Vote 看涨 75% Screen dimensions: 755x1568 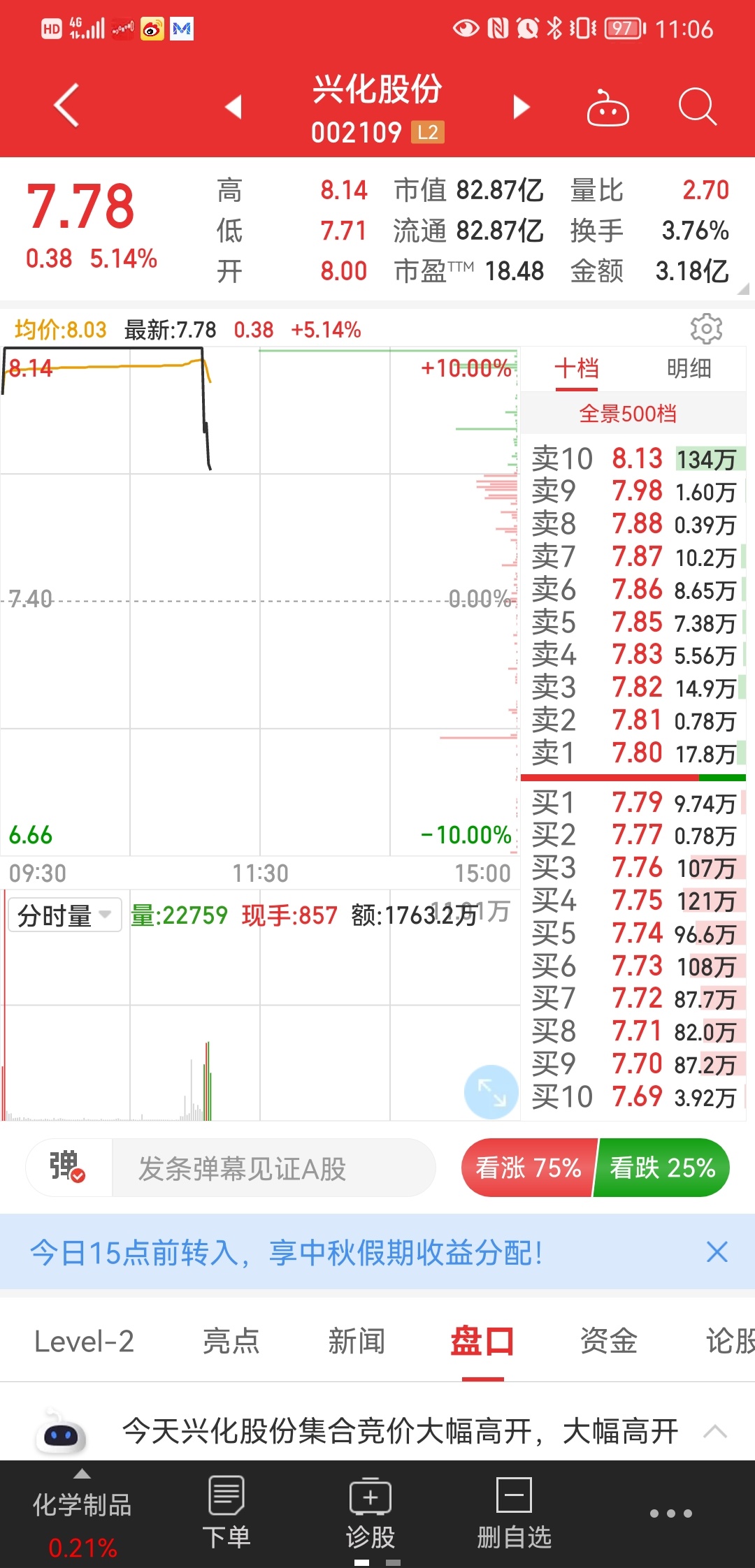pyautogui.click(x=528, y=1168)
